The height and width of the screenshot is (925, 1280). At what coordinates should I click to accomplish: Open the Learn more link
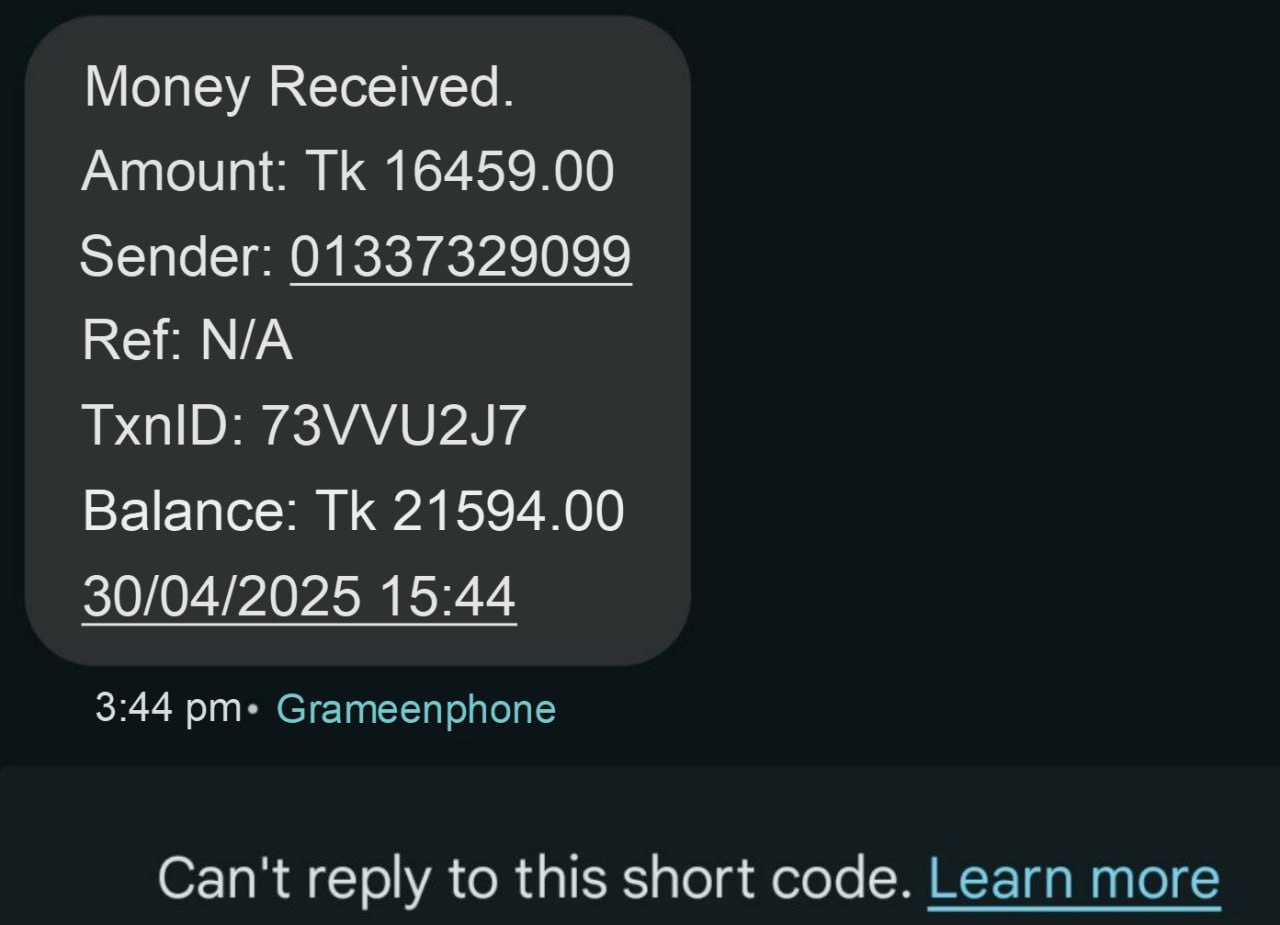pyautogui.click(x=1073, y=880)
